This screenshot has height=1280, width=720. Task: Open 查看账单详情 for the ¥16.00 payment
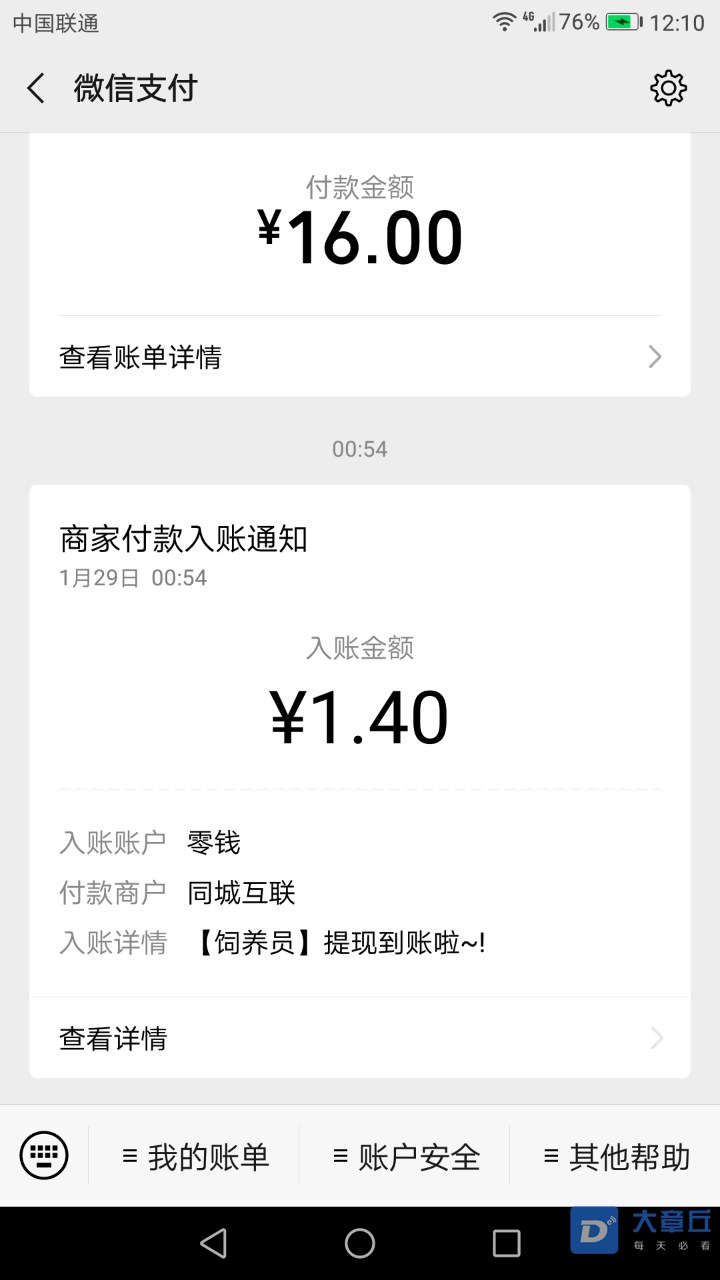click(360, 357)
